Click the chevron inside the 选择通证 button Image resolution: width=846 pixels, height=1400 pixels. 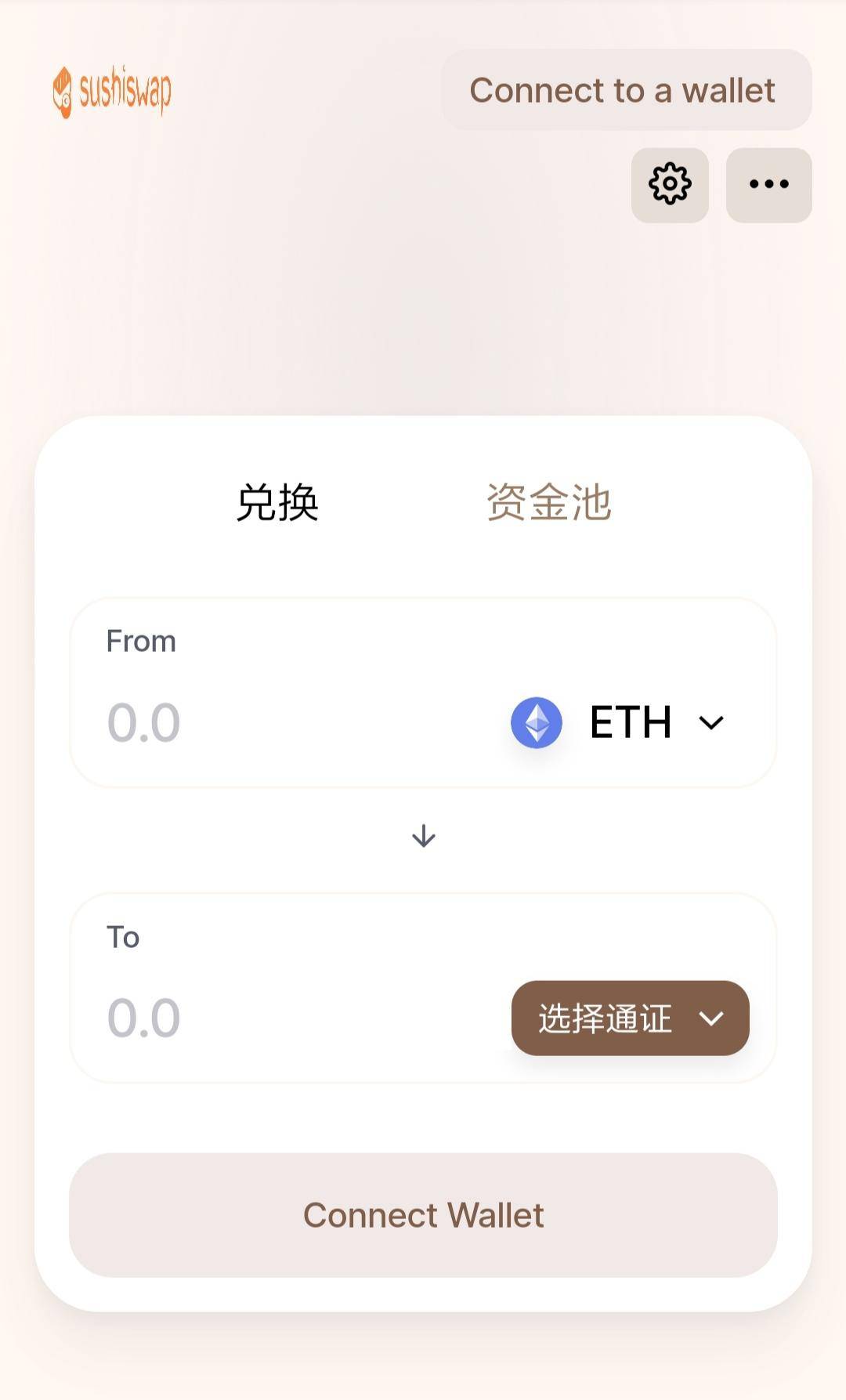(712, 1018)
